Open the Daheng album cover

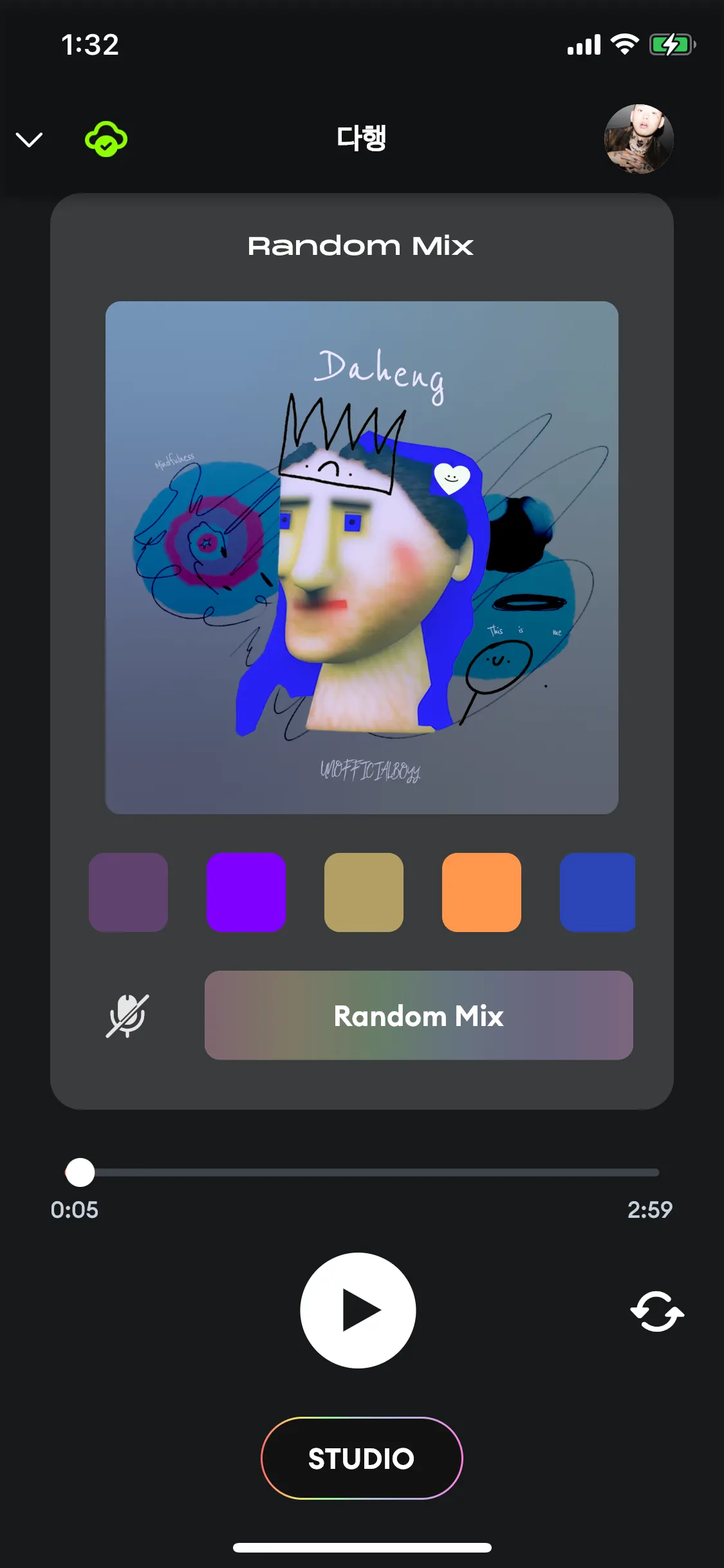pyautogui.click(x=362, y=557)
